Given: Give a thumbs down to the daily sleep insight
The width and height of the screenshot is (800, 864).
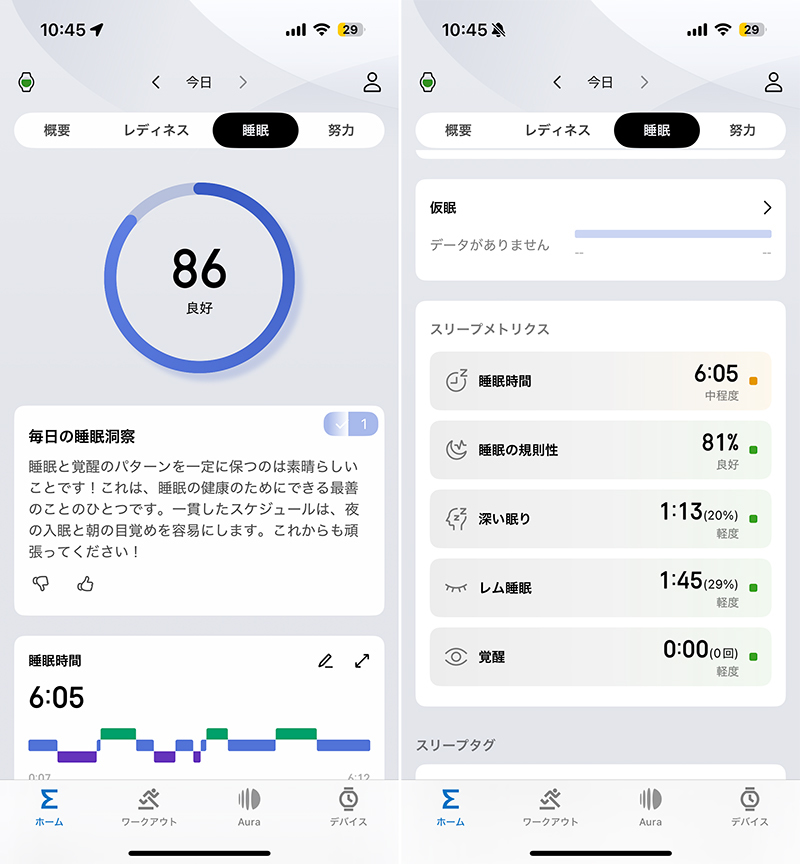Looking at the screenshot, I should pos(41,584).
